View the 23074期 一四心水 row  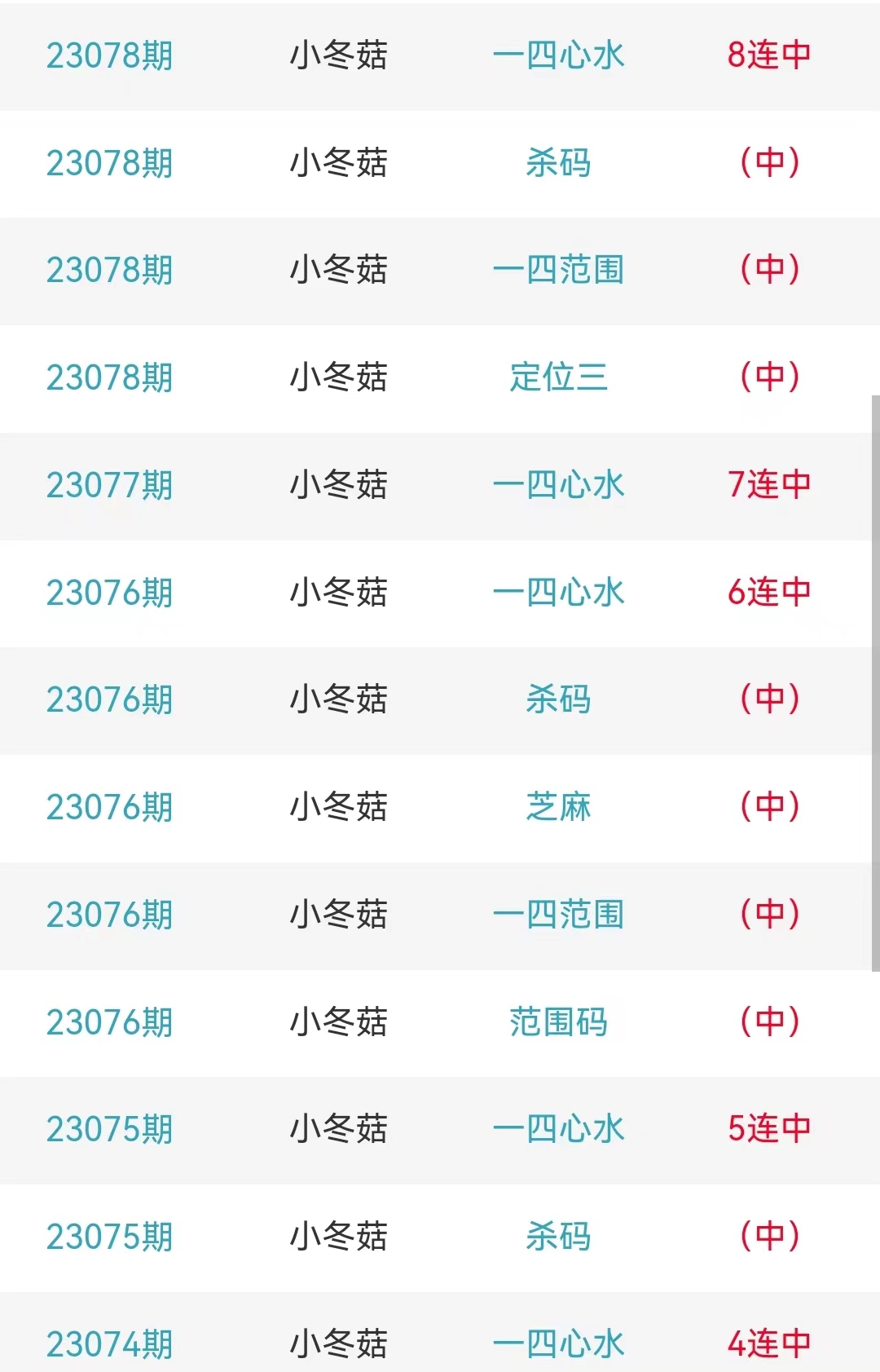point(558,1343)
